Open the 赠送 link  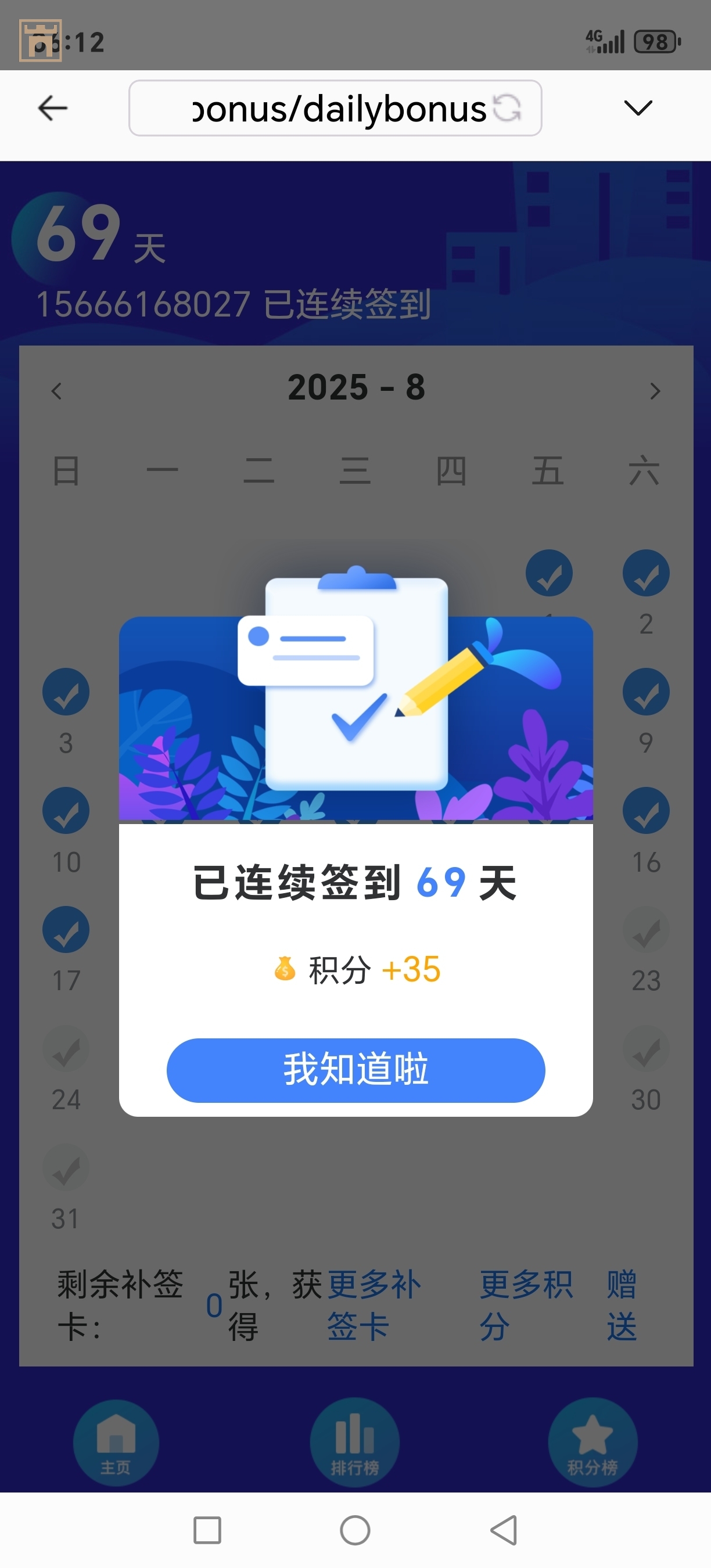tap(622, 1304)
